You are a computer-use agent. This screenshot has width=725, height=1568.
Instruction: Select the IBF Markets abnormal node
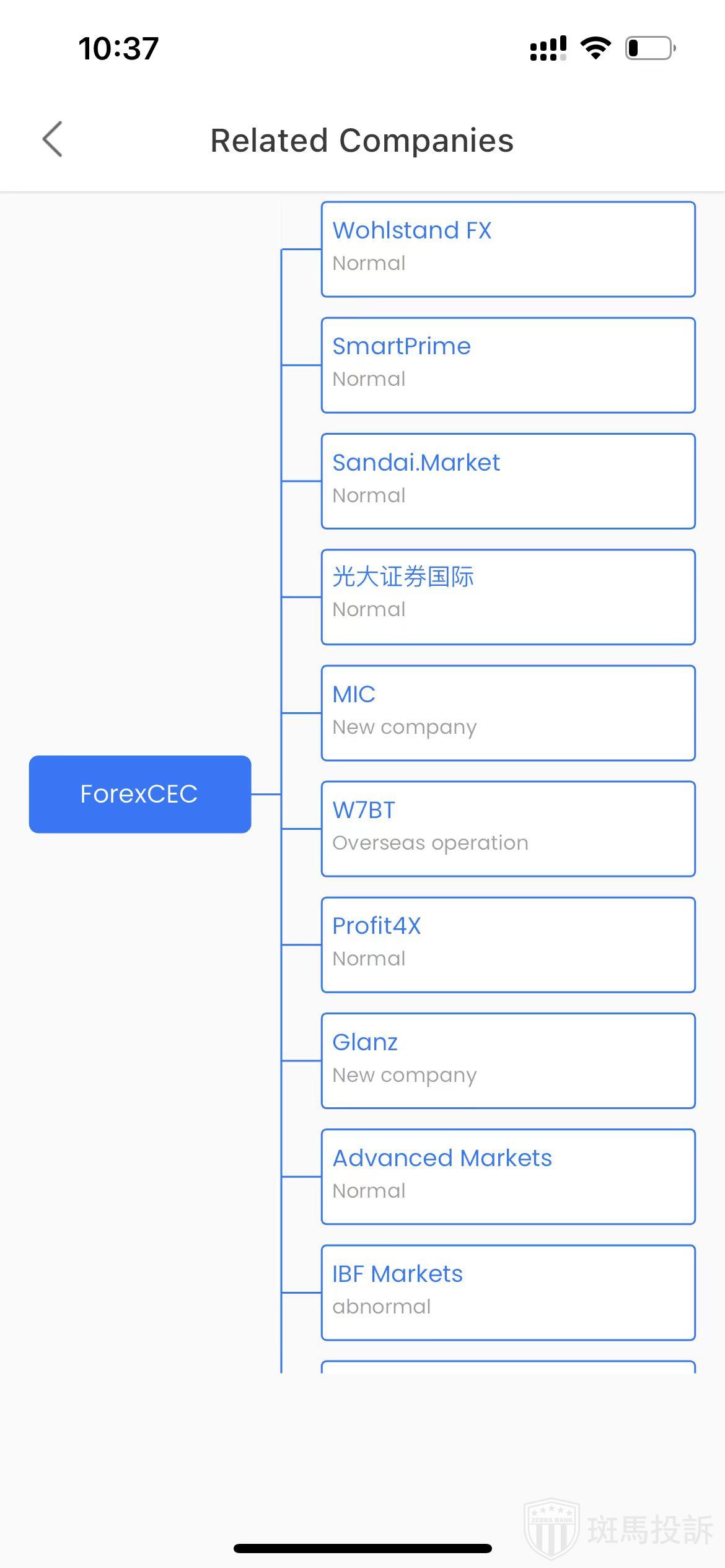tap(507, 1292)
